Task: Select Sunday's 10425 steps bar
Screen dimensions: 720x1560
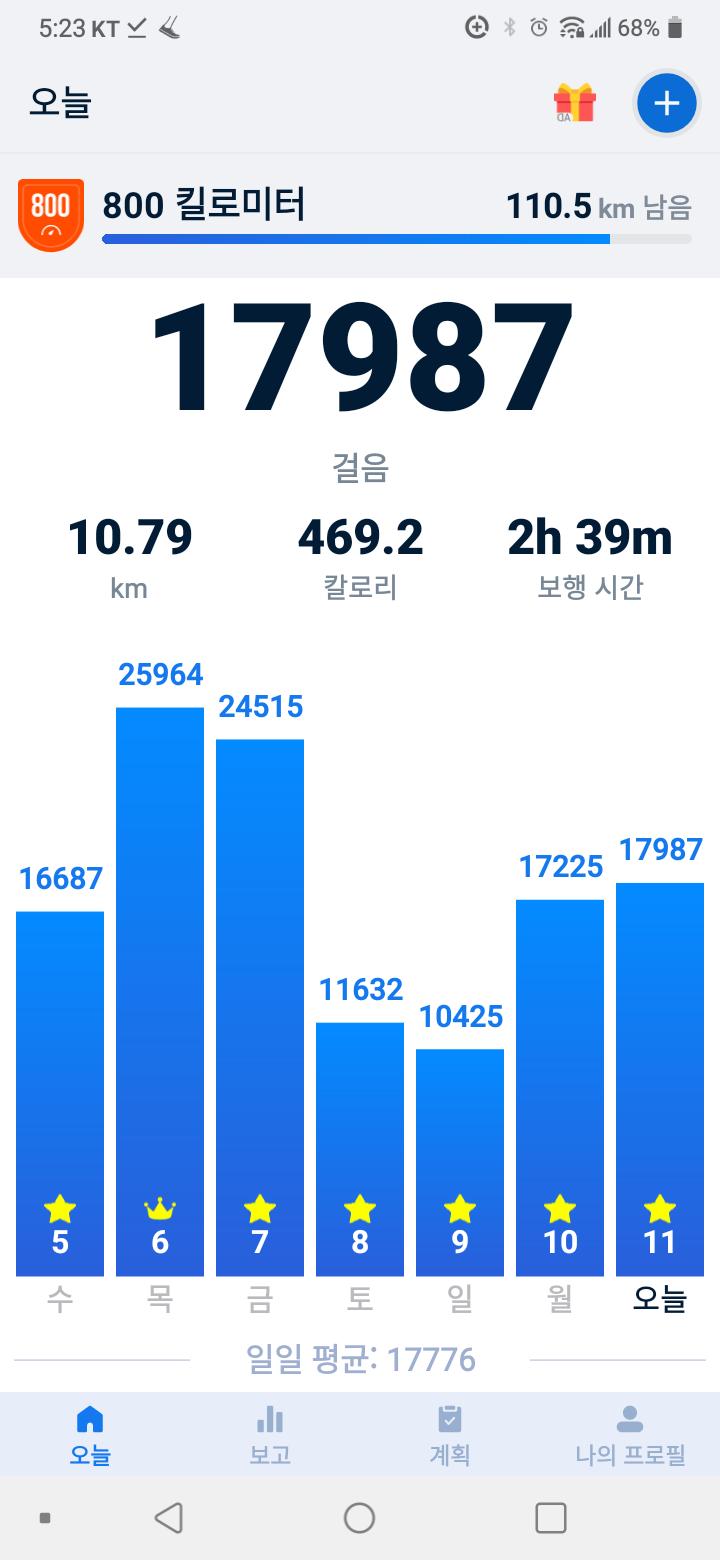Action: tap(460, 1161)
